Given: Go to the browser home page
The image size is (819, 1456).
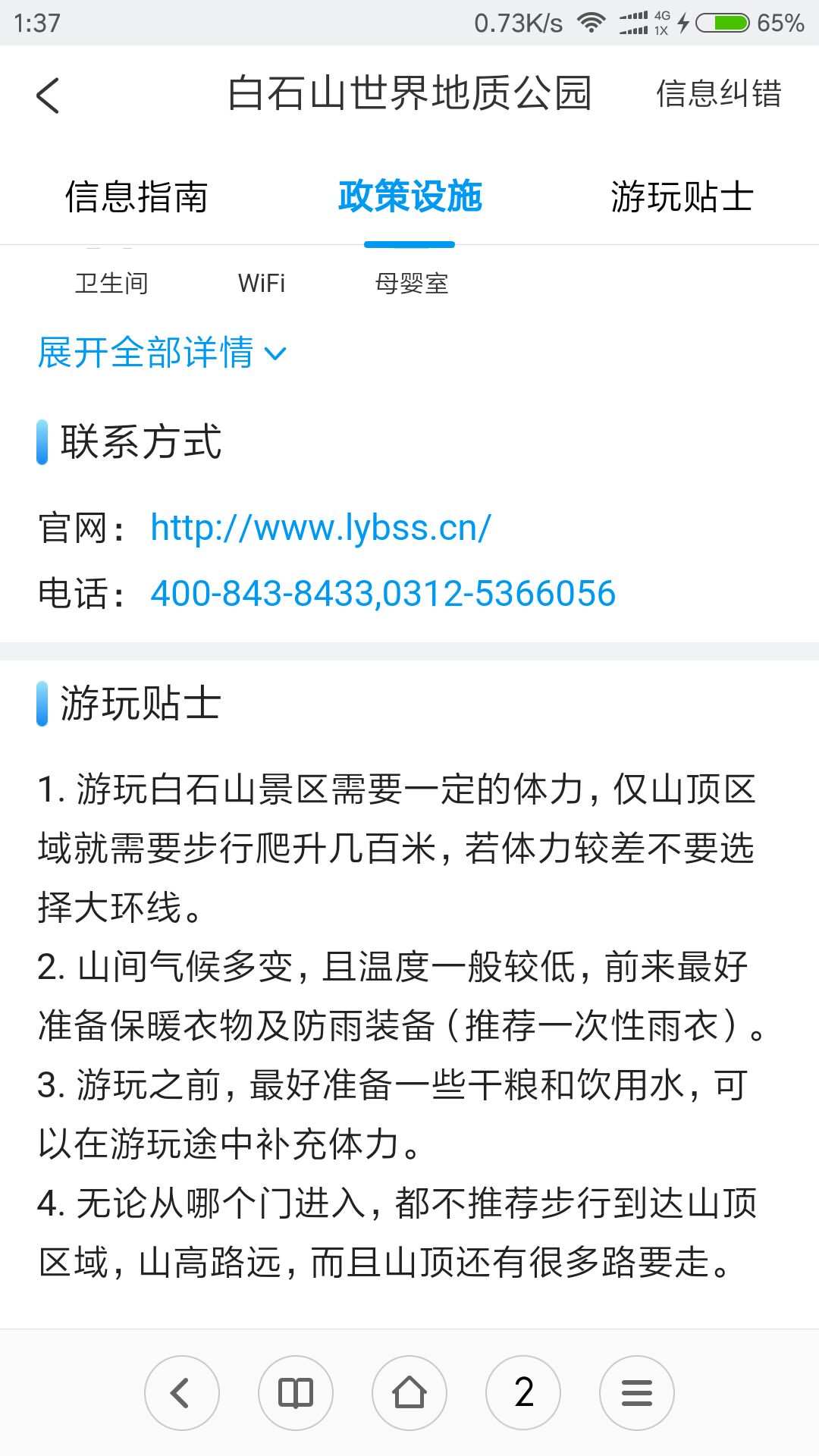Looking at the screenshot, I should [409, 1393].
